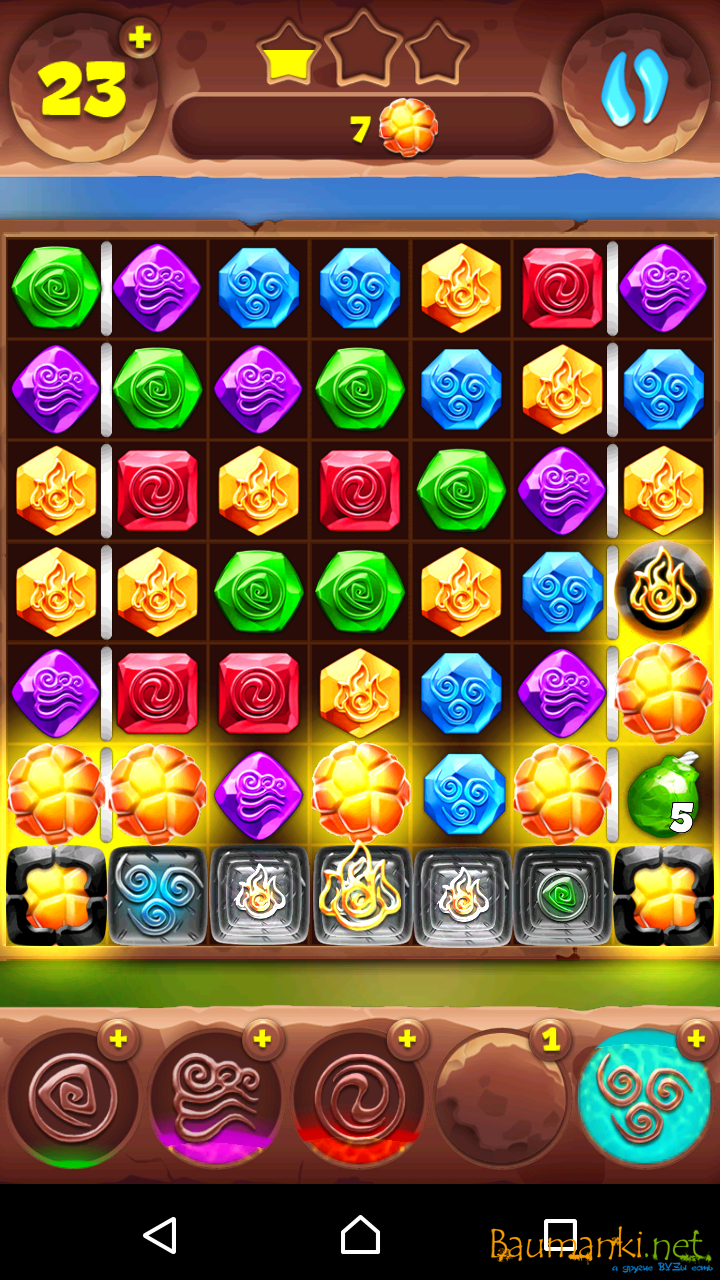
Task: Activate the charged cyan water booster
Action: tap(645, 1097)
